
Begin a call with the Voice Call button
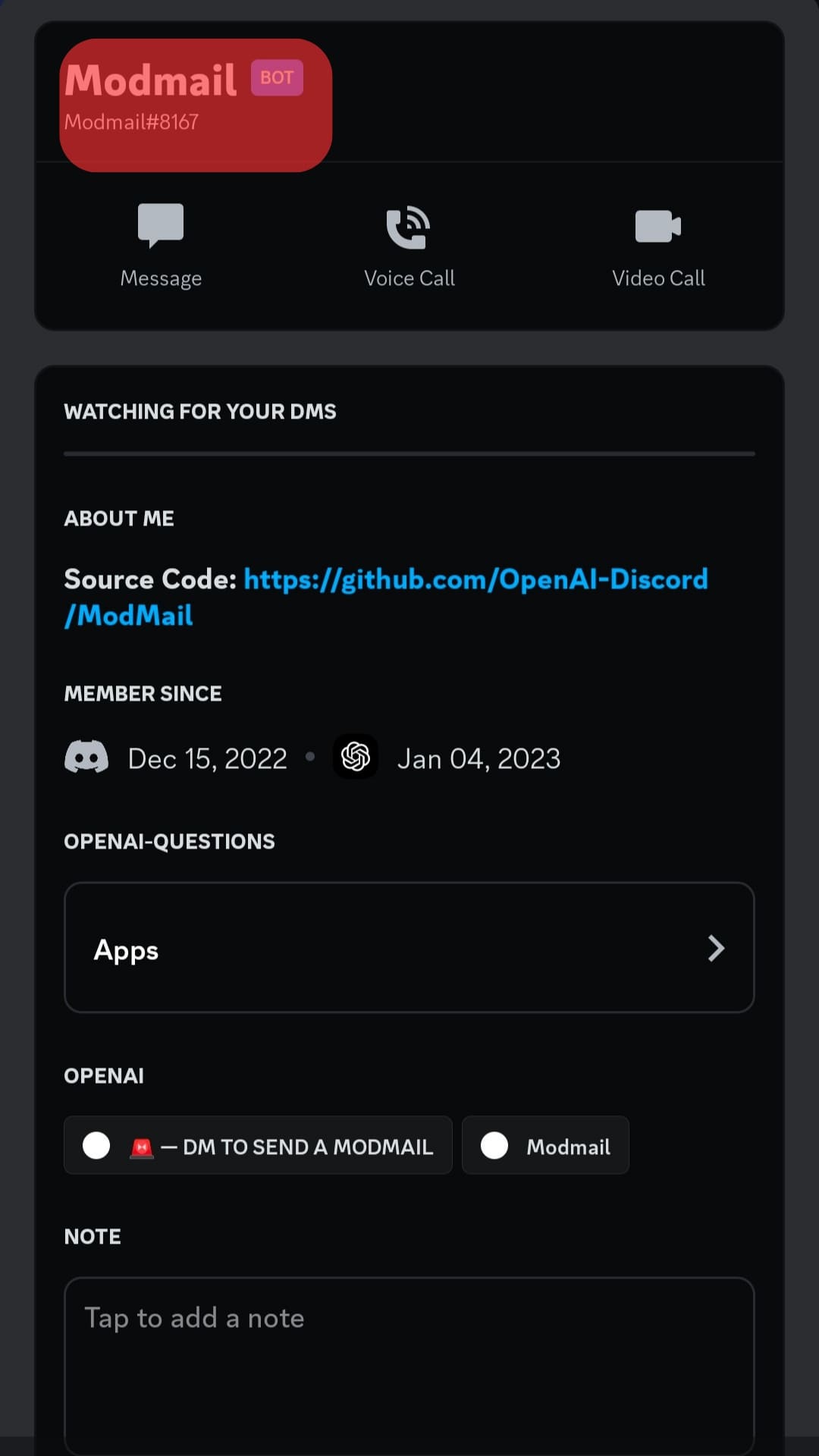pyautogui.click(x=409, y=243)
